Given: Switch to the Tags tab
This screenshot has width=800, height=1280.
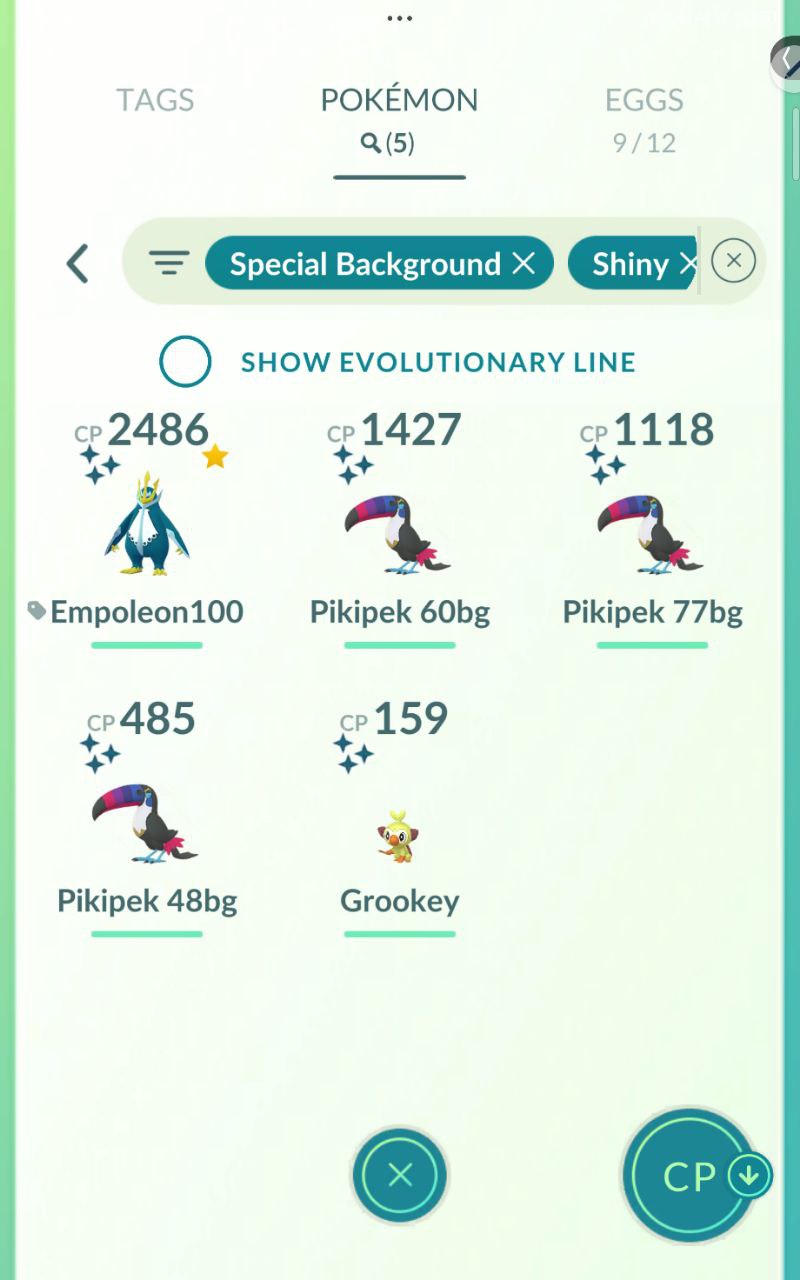Looking at the screenshot, I should [155, 100].
